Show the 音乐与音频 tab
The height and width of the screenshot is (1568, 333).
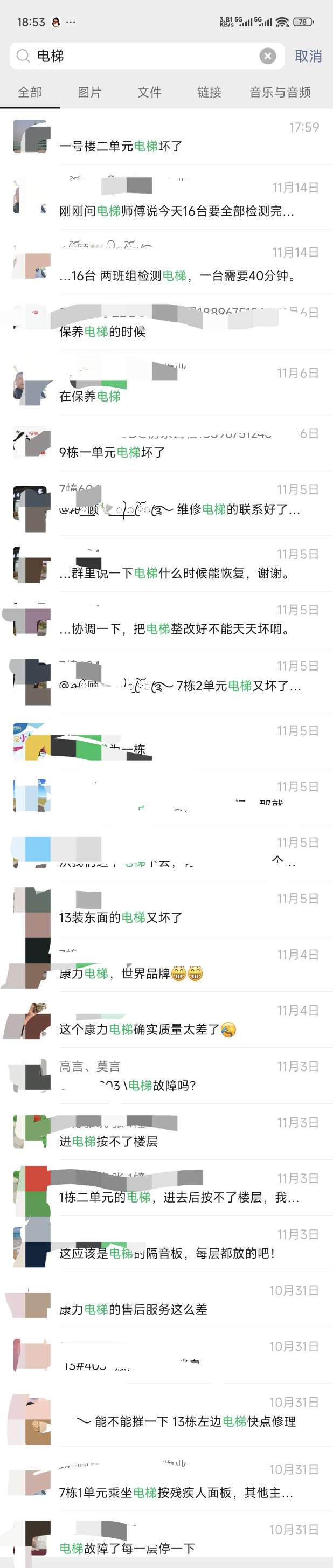click(280, 92)
